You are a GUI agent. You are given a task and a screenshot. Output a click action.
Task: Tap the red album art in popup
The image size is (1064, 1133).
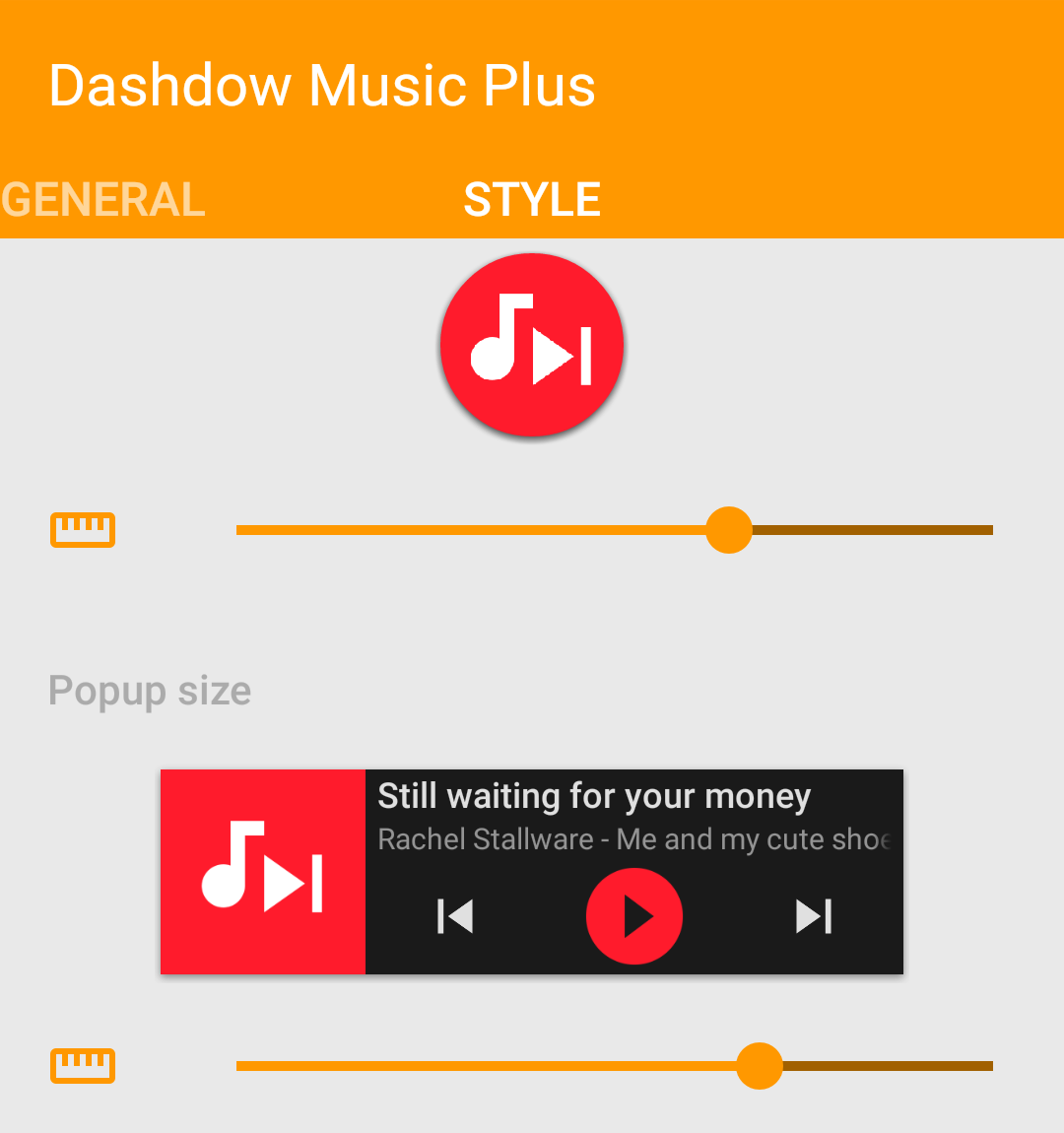coord(263,872)
